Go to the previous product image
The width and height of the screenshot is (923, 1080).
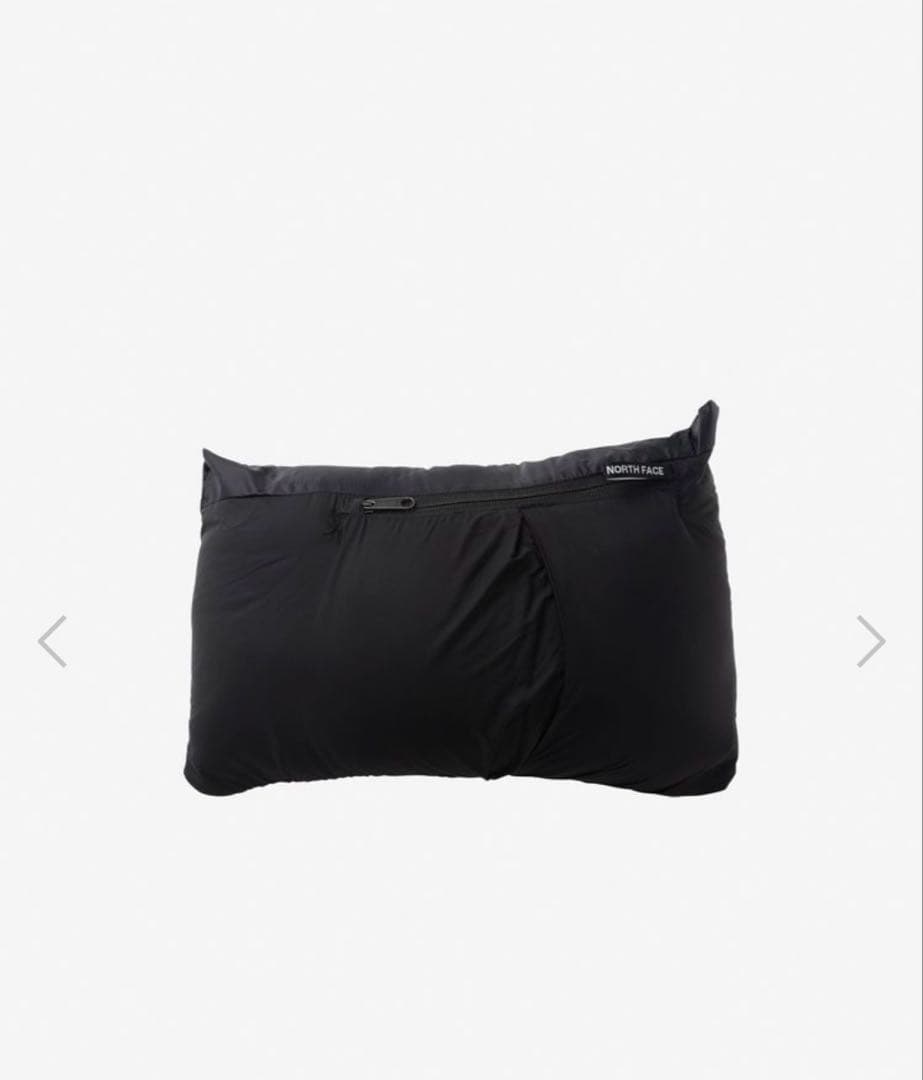(52, 641)
